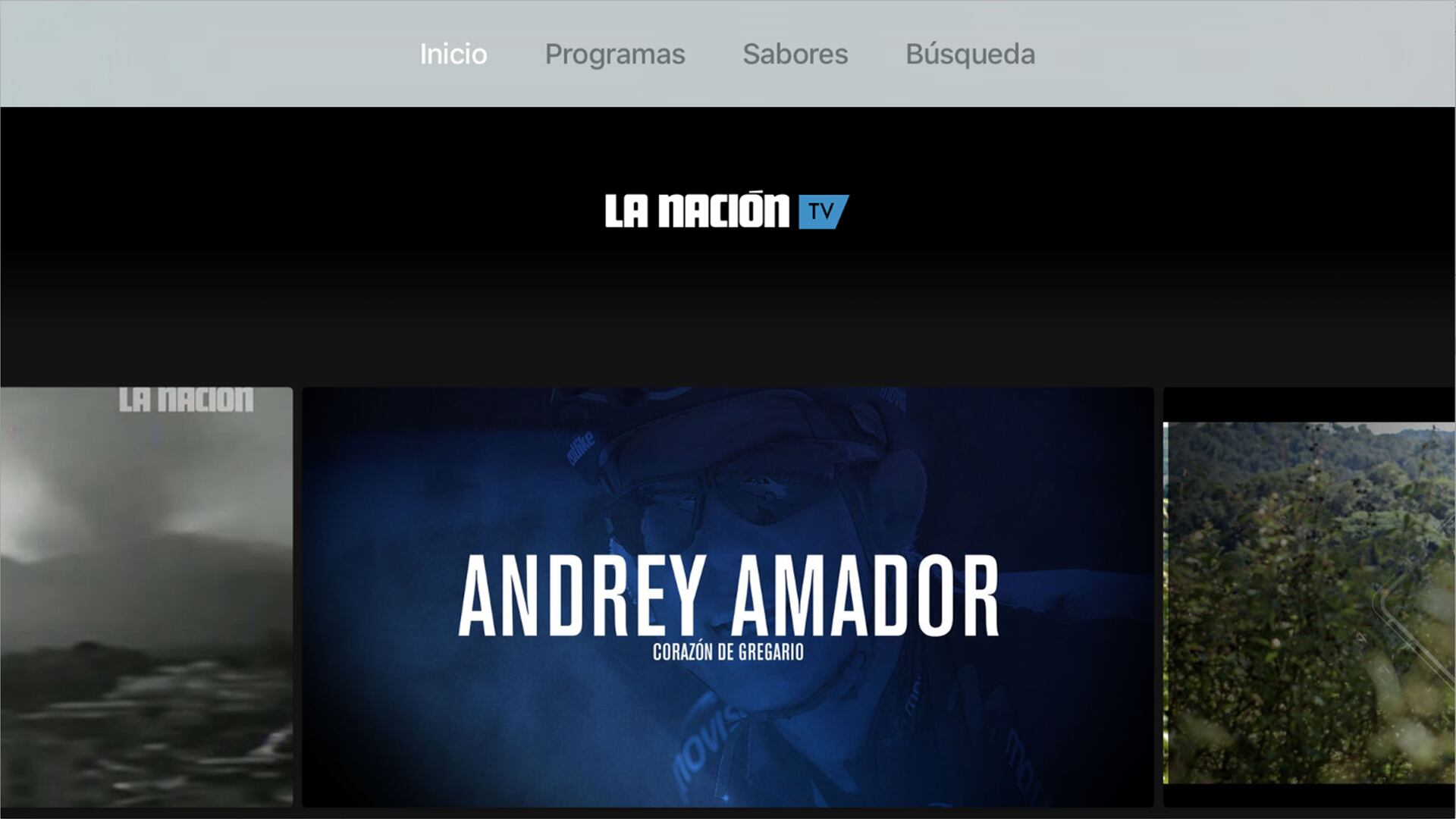1456x819 pixels.
Task: Open the Andrey Amador featured video
Action: 727,597
